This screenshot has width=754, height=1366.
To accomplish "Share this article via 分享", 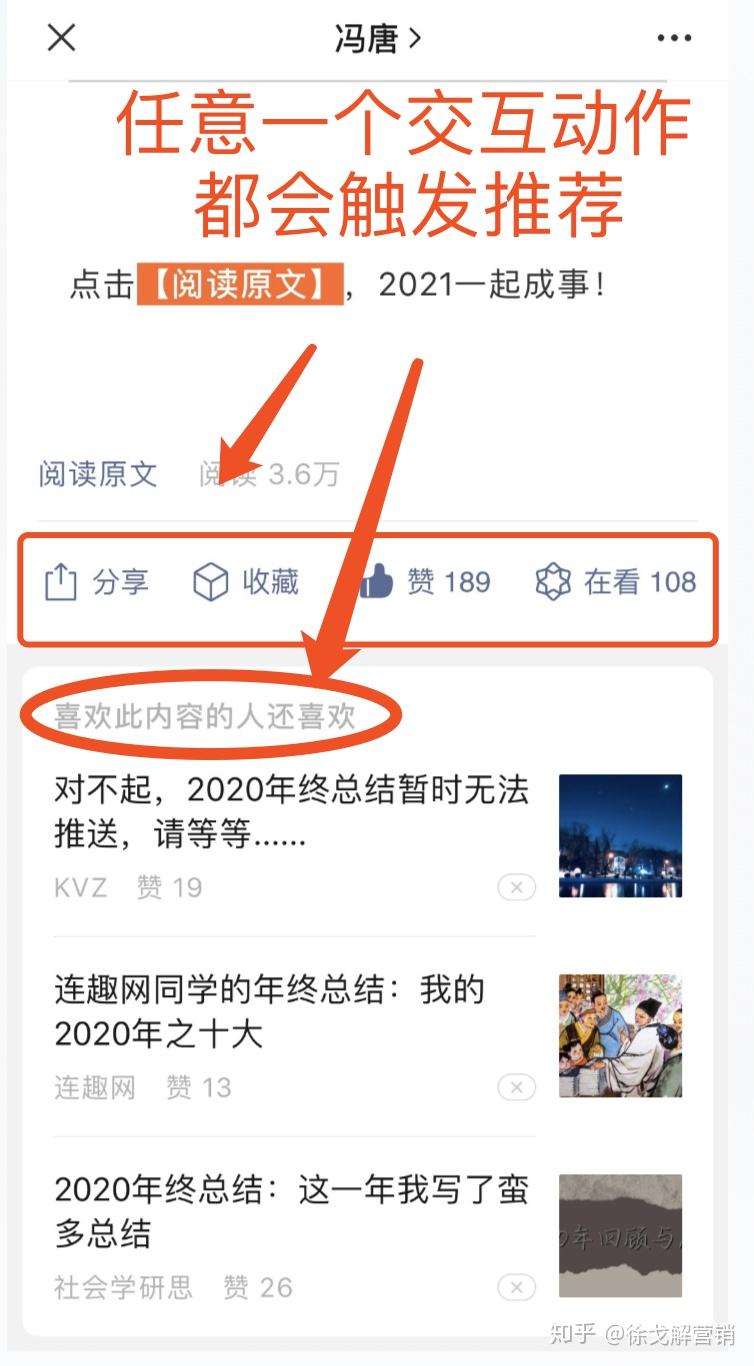I will pos(97,582).
